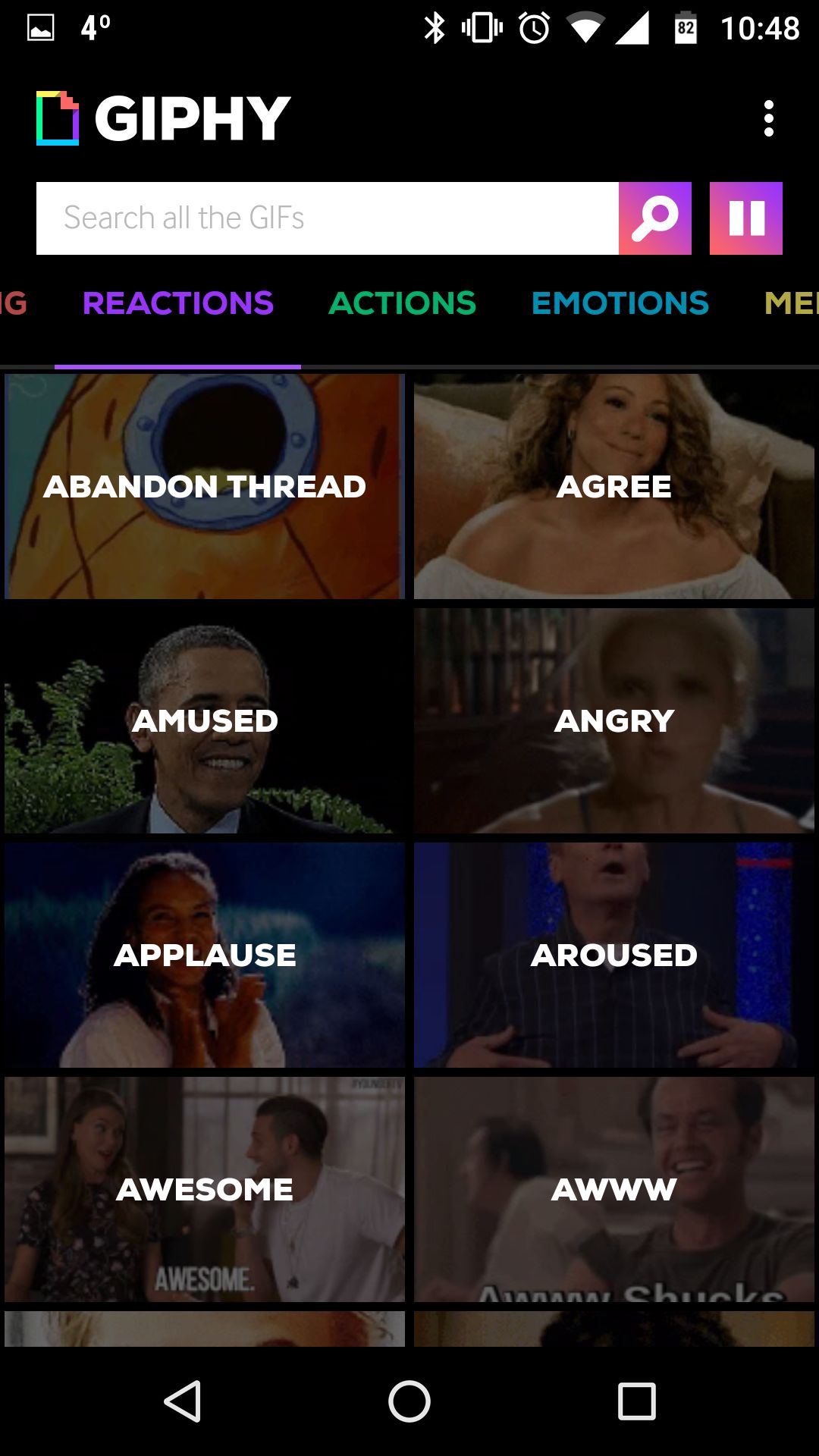
Task: Open the Applause GIF category
Action: [x=205, y=955]
